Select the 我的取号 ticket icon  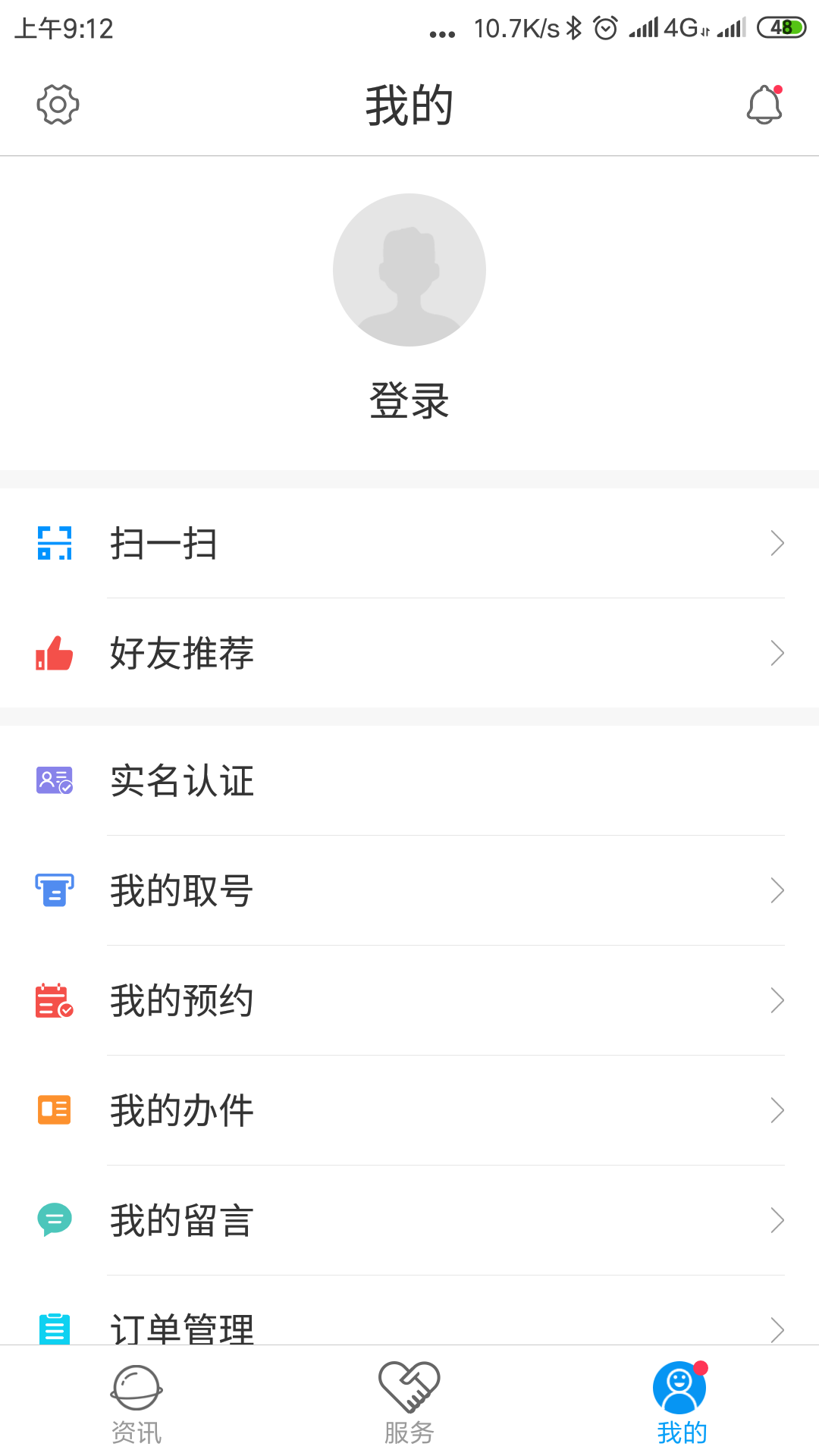[x=53, y=891]
